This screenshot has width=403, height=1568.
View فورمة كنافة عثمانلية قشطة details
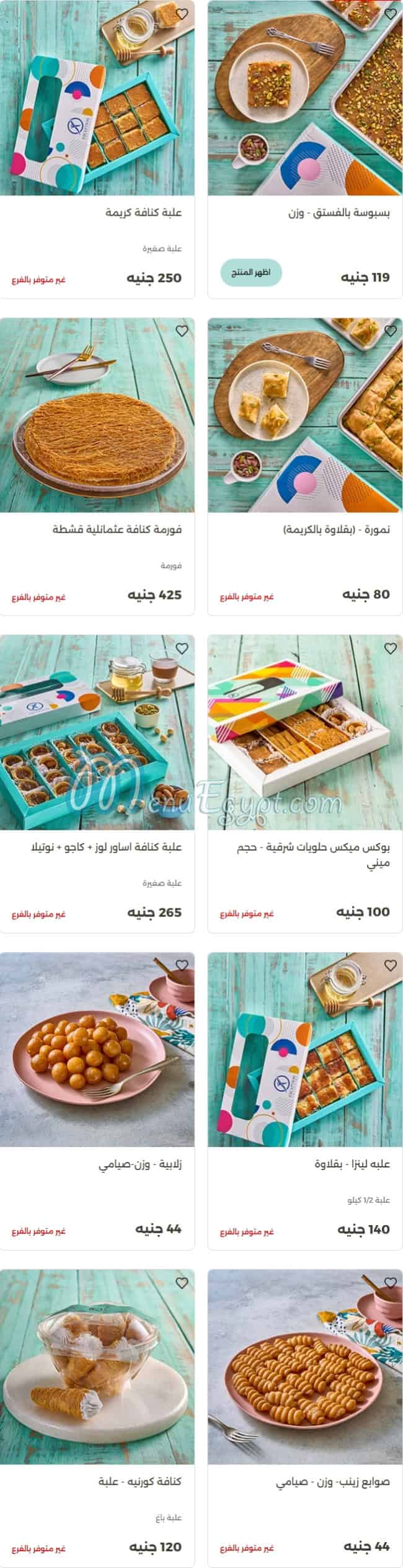point(117,530)
